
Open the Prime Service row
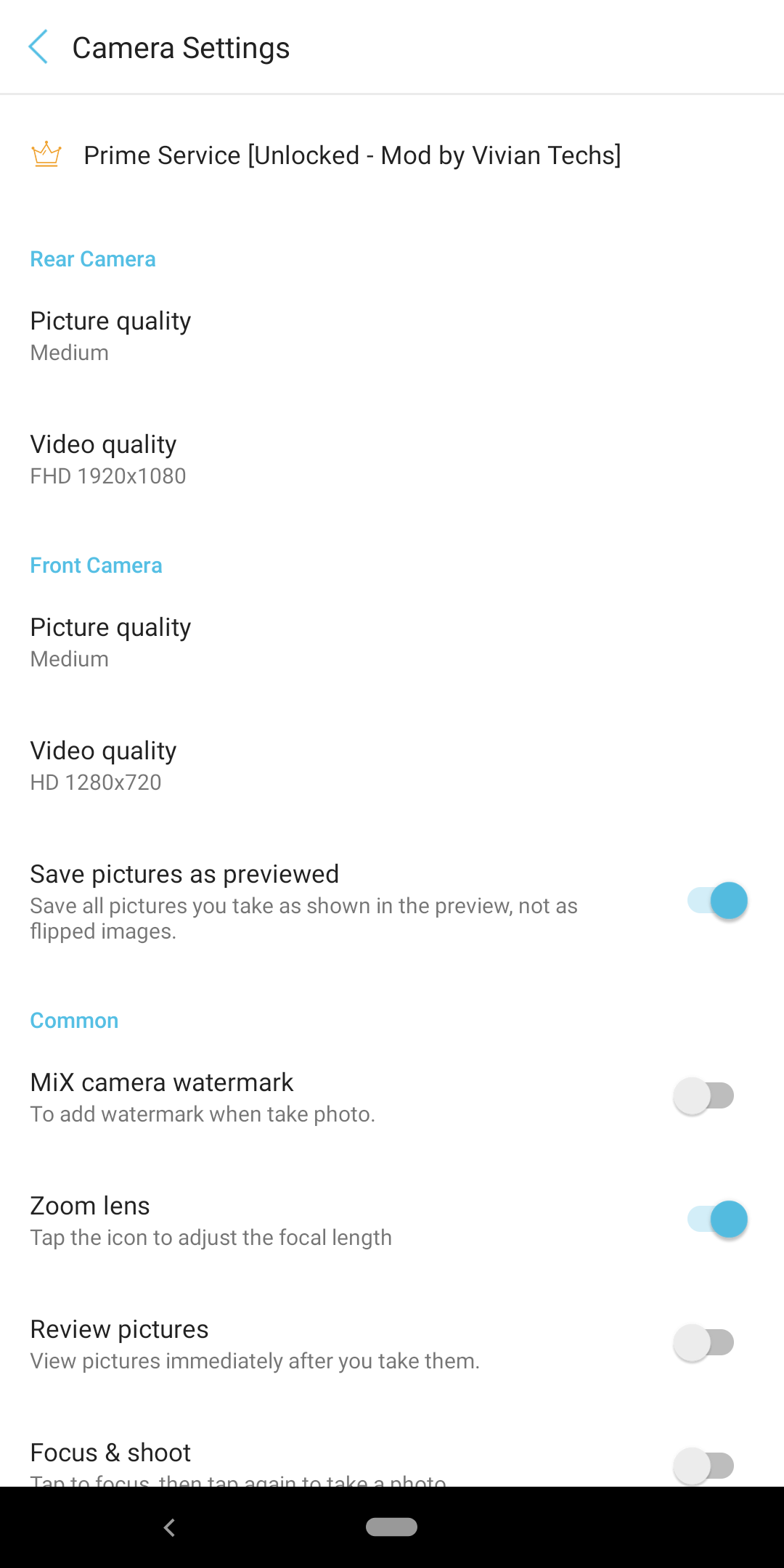352,155
